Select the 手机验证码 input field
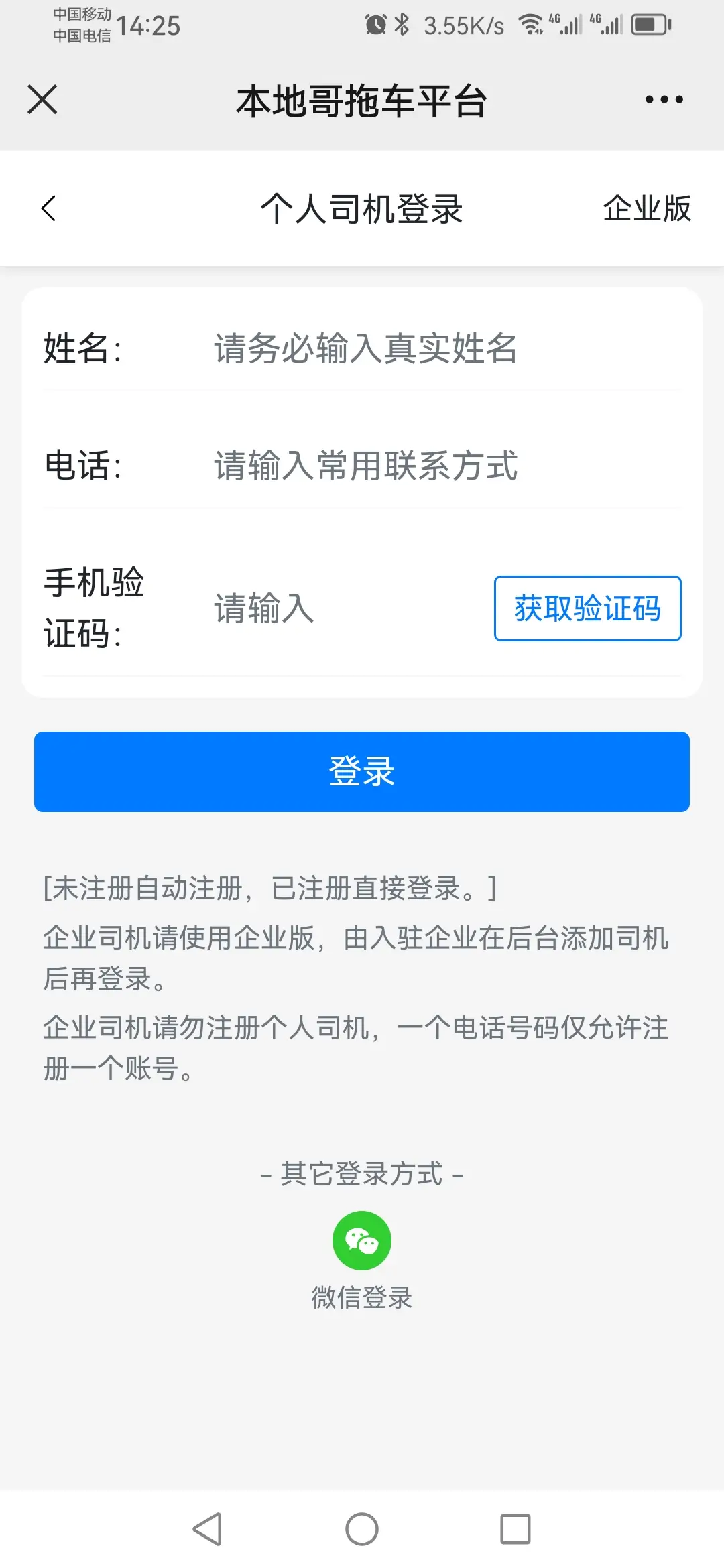The image size is (724, 1568). [342, 608]
